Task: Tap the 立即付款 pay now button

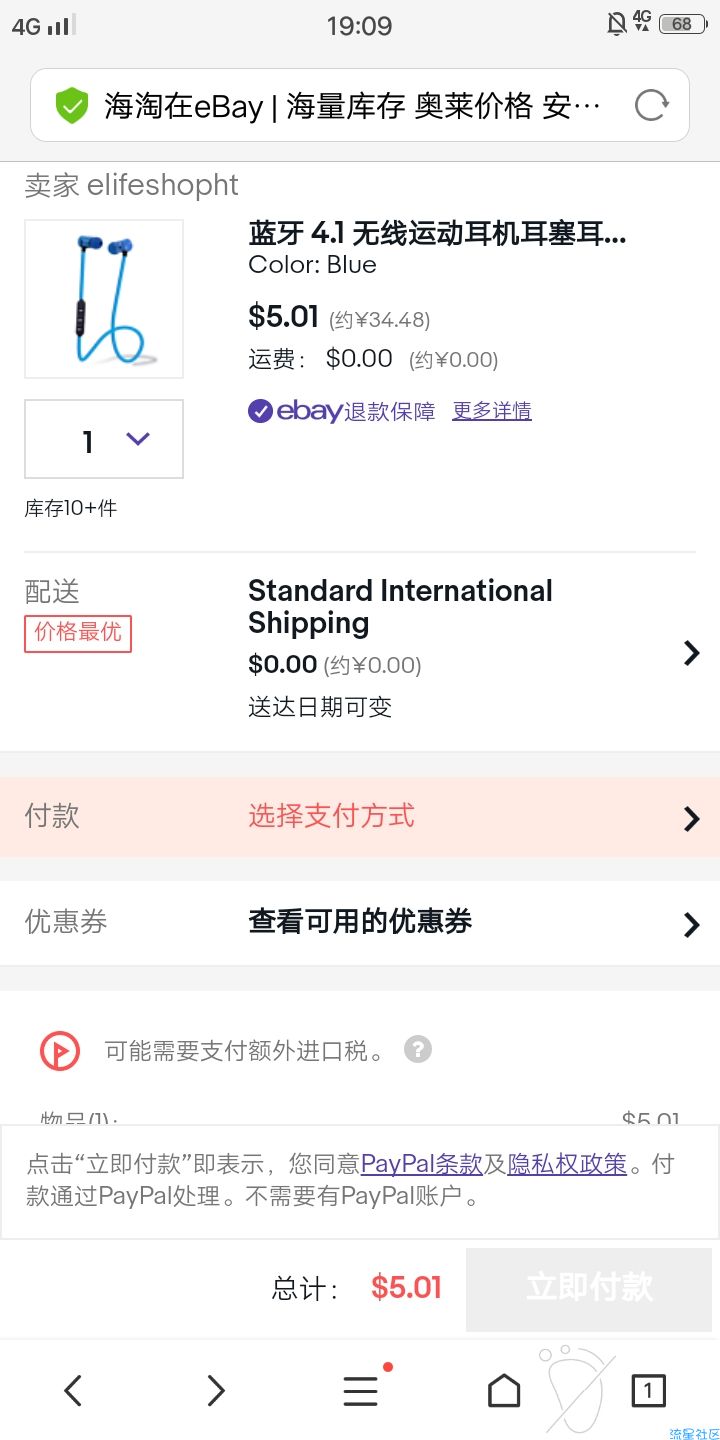Action: (x=589, y=1288)
